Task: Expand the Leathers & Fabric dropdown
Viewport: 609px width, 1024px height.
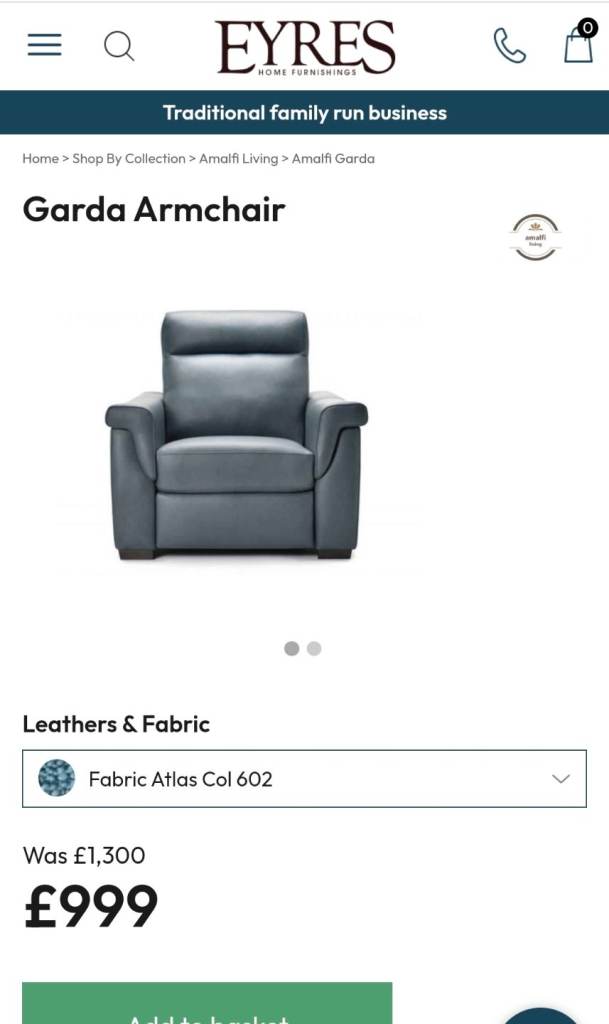Action: pyautogui.click(x=304, y=778)
